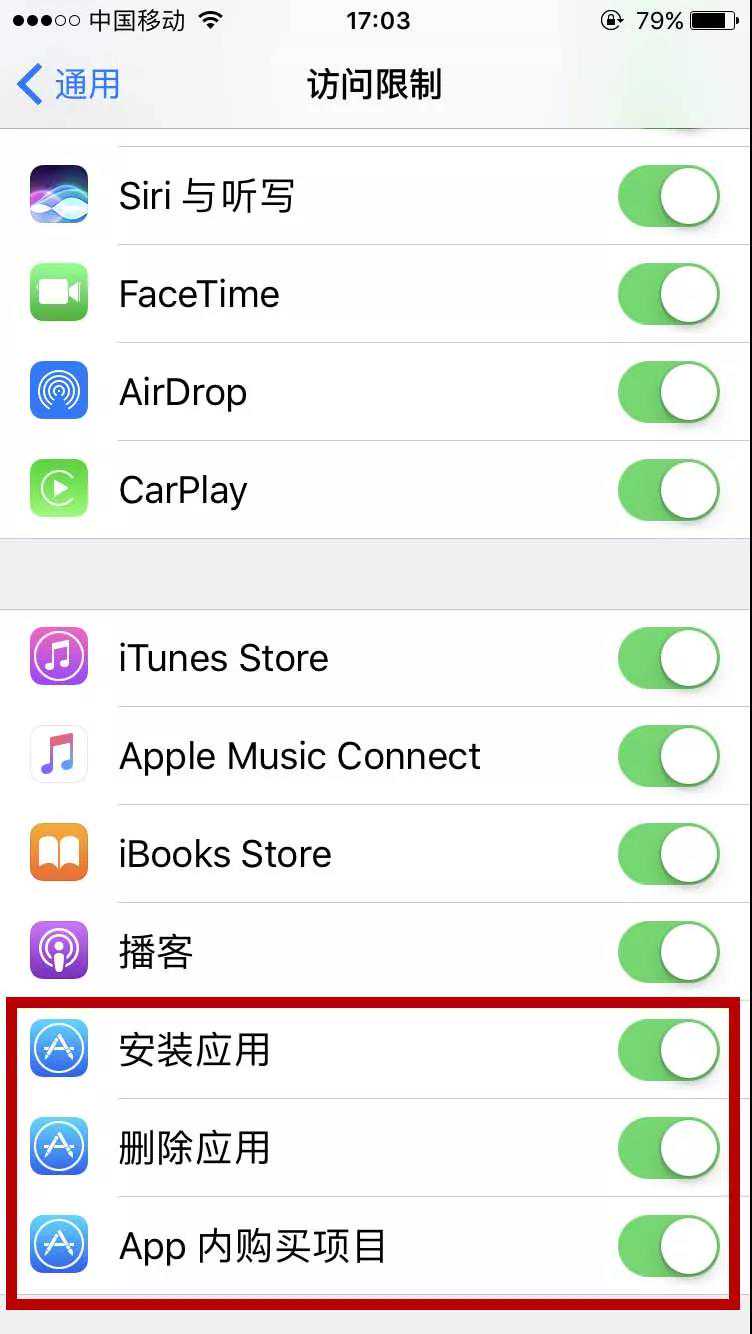Image resolution: width=752 pixels, height=1334 pixels.
Task: Disable the 播客 switch
Action: (x=668, y=952)
